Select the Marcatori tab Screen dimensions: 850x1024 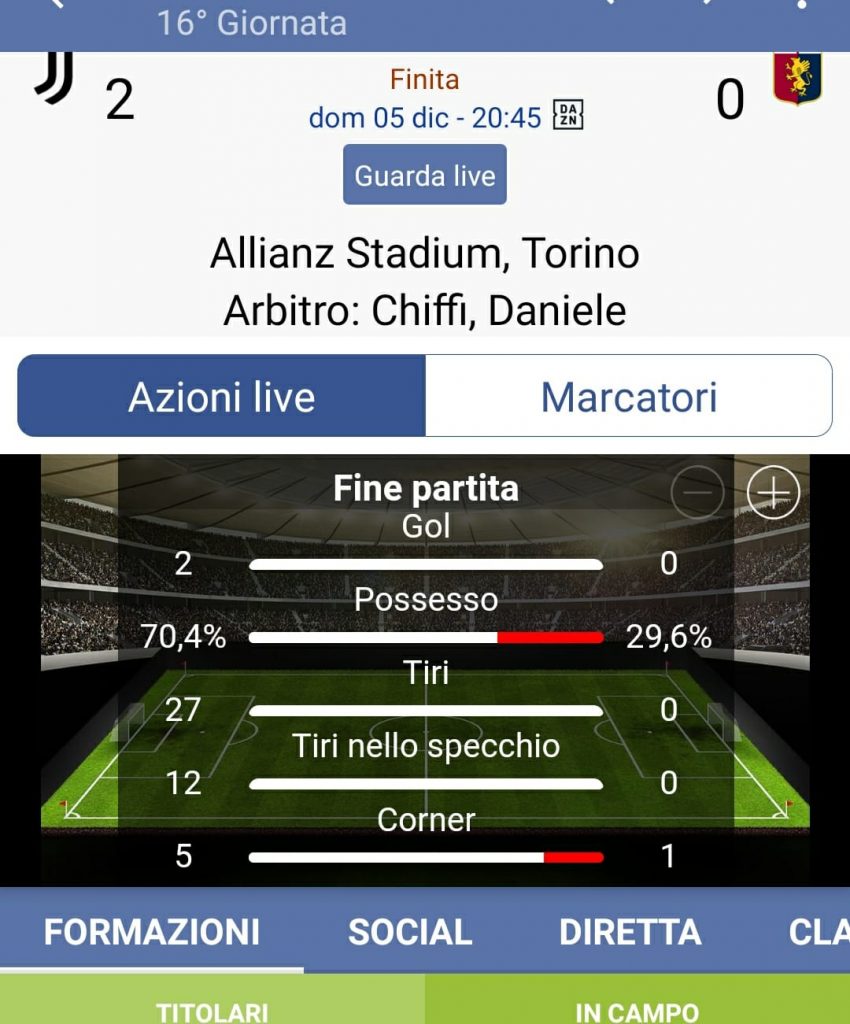point(629,396)
